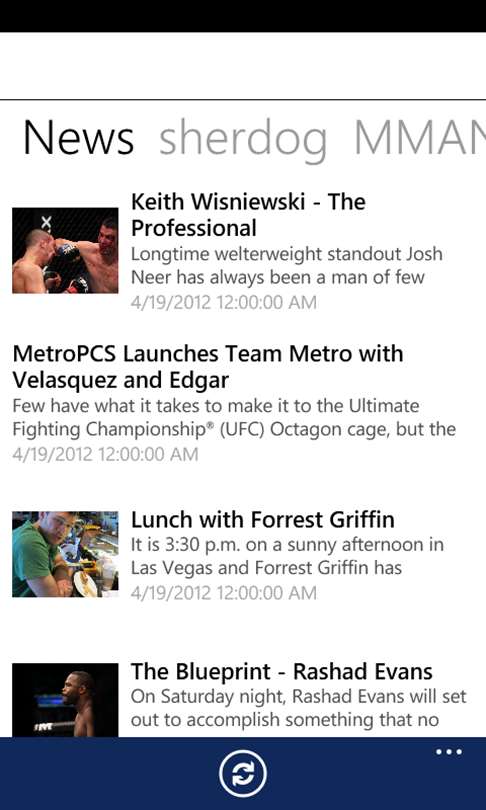The width and height of the screenshot is (486, 810).
Task: Open the three-dot overflow menu
Action: (449, 752)
